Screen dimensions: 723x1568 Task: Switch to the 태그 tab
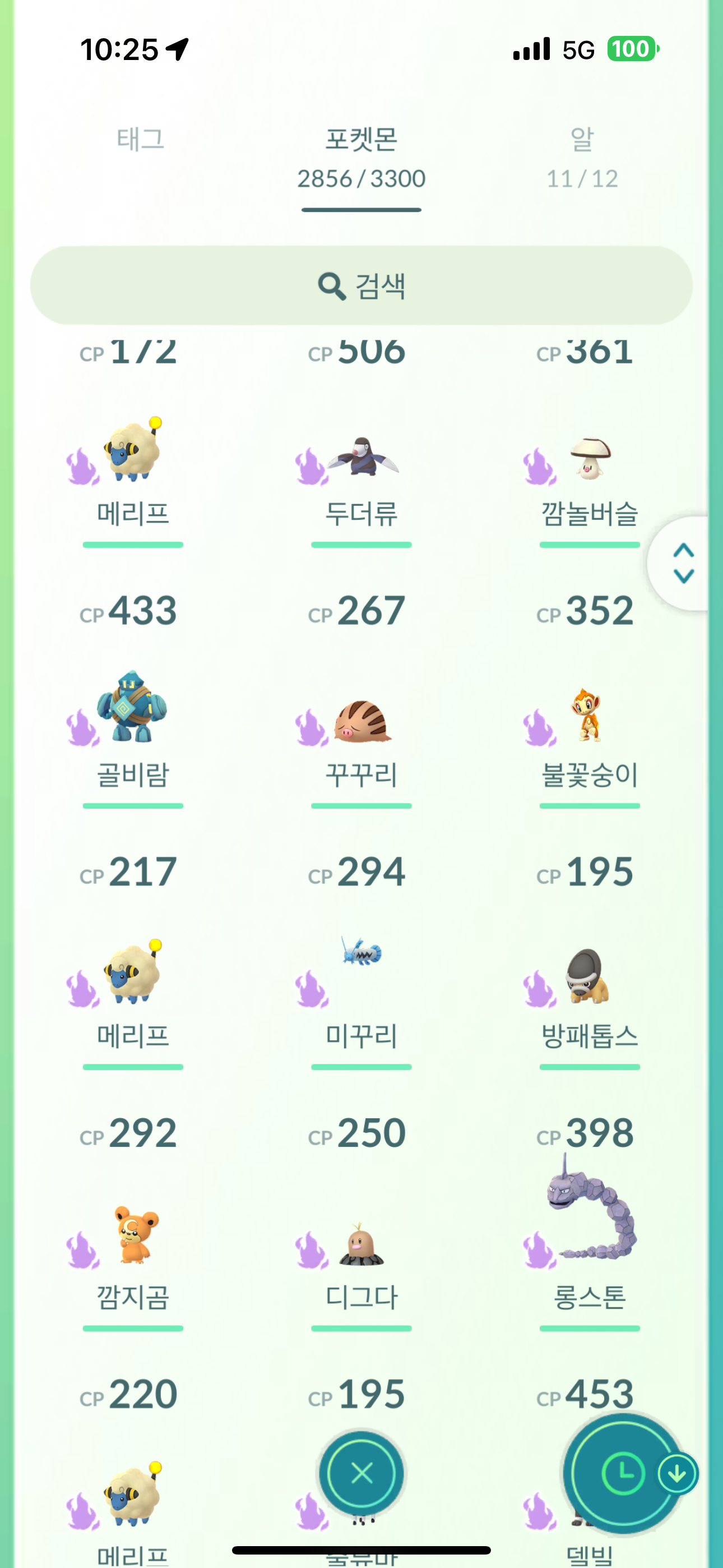click(141, 140)
